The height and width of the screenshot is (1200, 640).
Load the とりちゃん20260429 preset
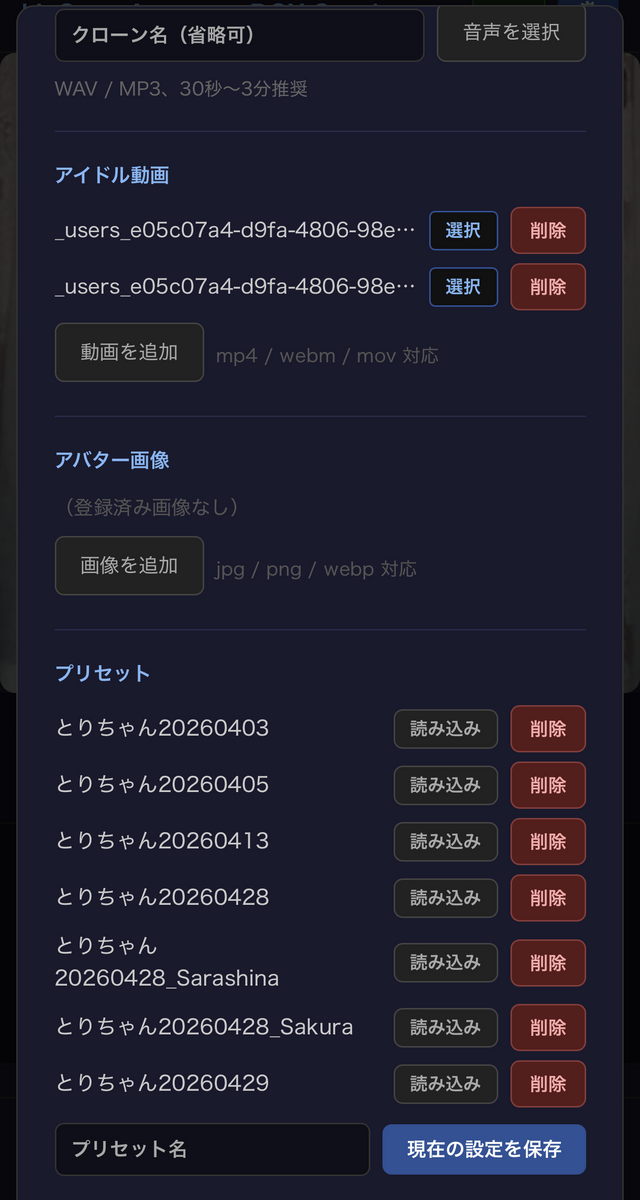(445, 1083)
